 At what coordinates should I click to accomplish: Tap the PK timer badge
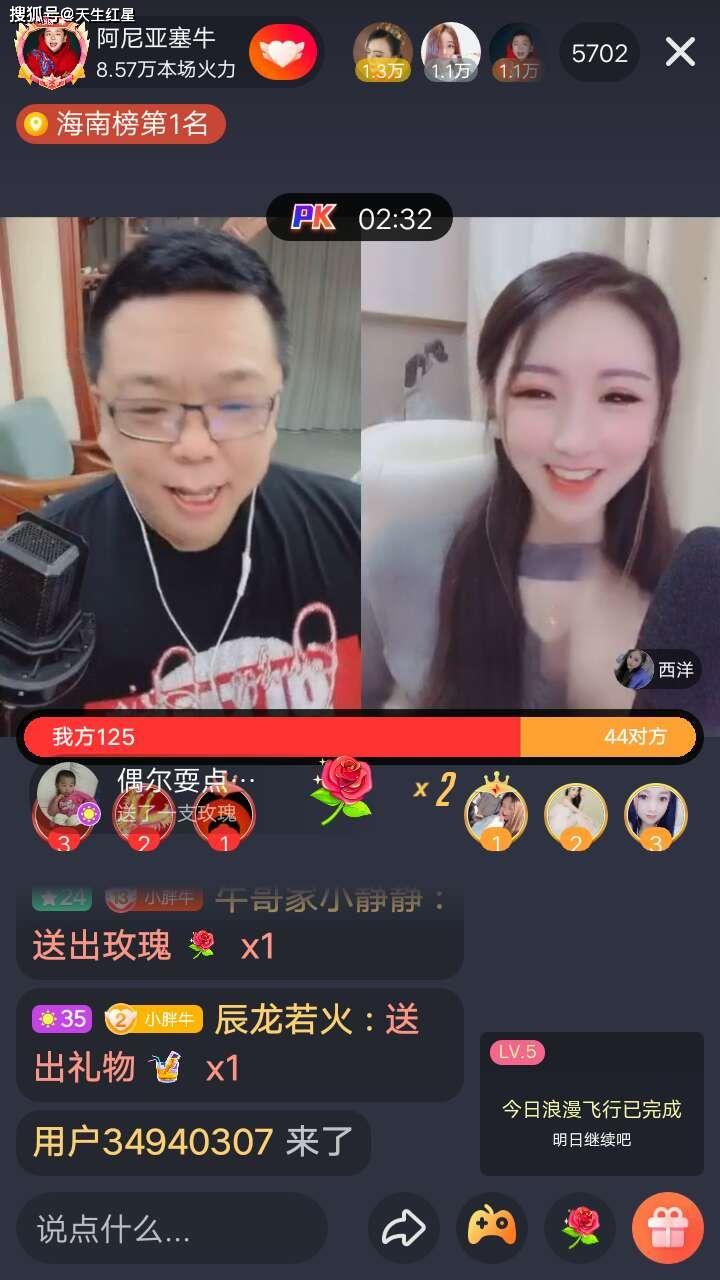tap(359, 217)
